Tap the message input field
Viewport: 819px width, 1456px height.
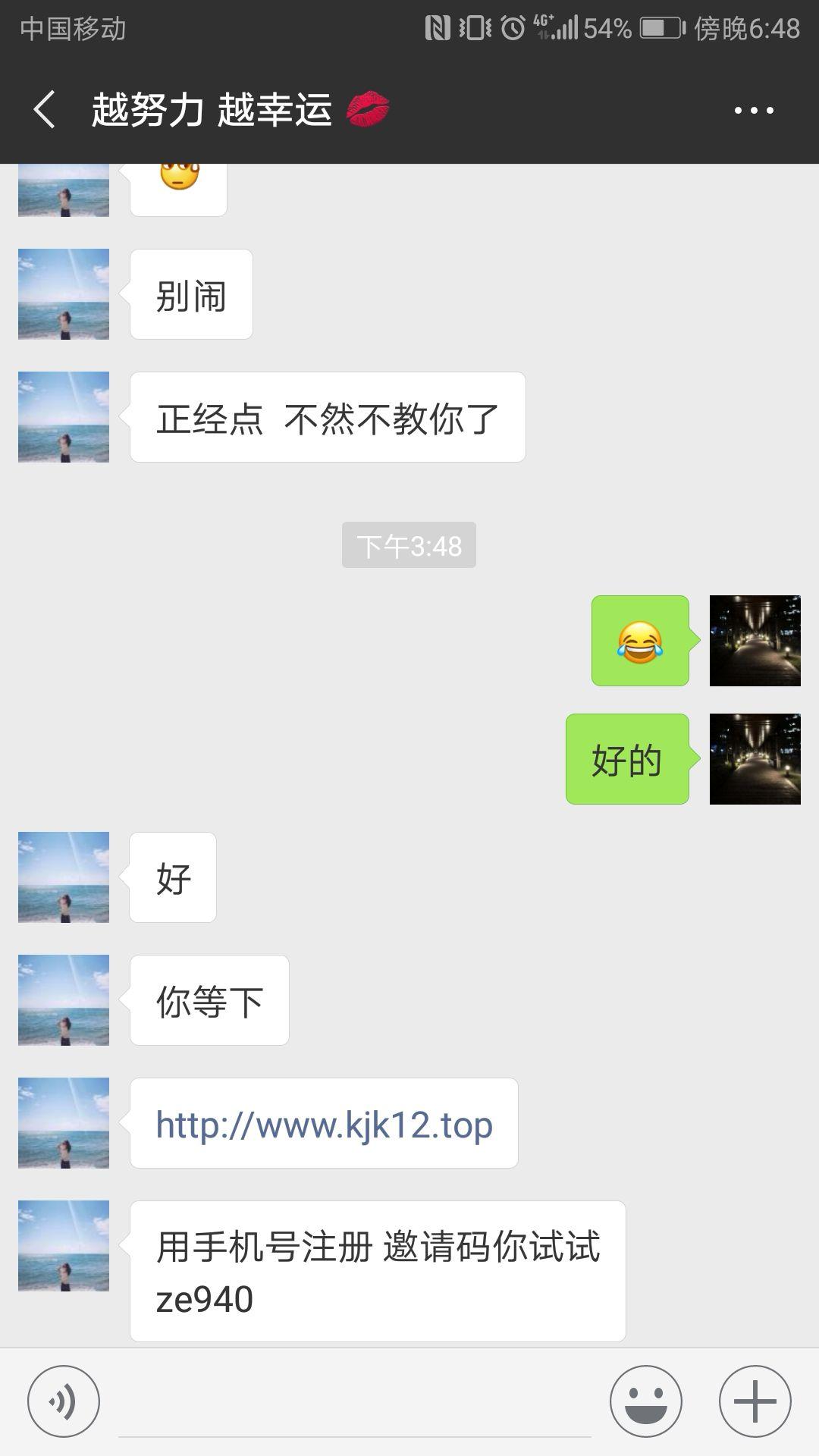tap(356, 1399)
